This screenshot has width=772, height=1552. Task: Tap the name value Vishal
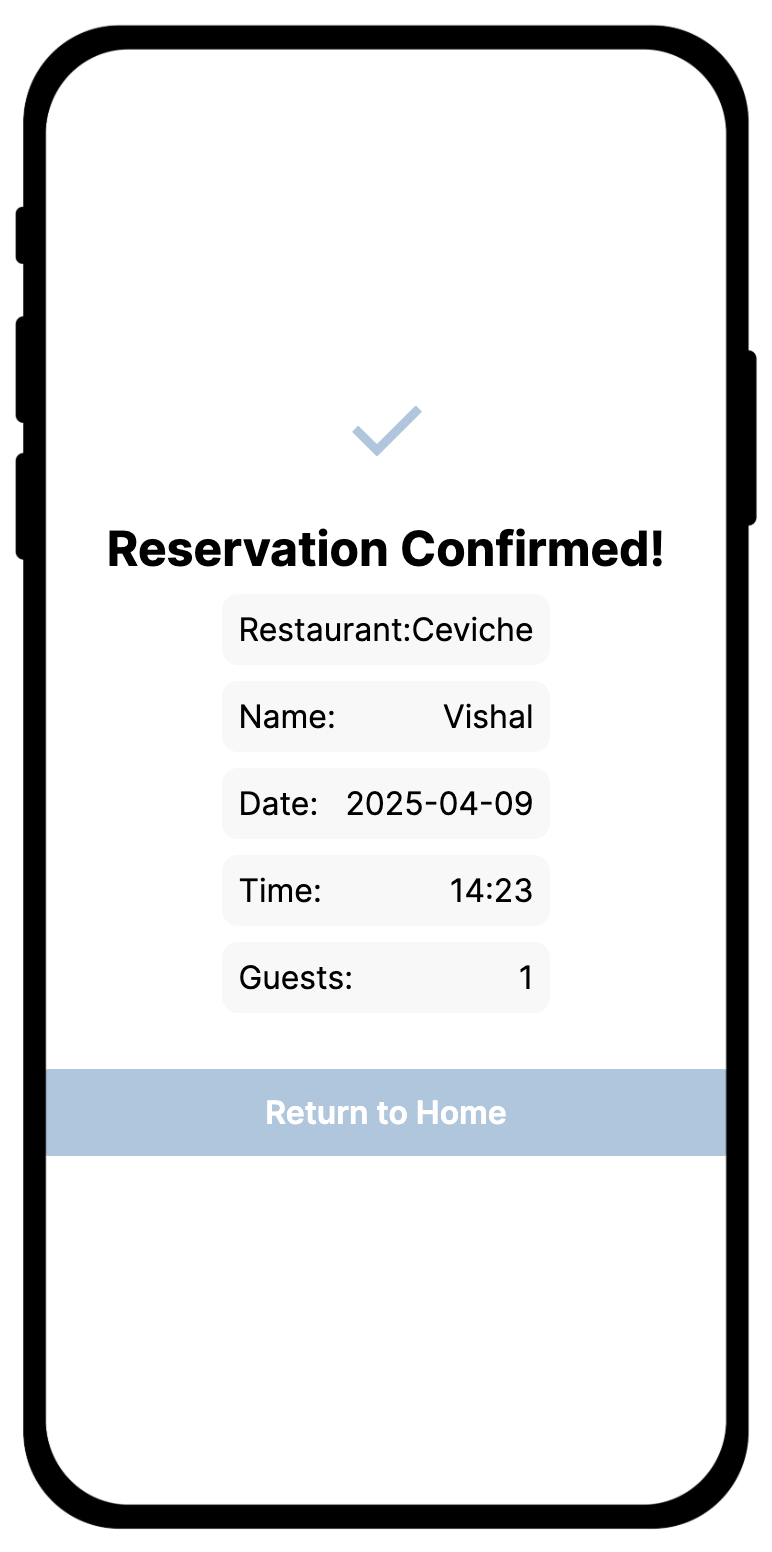coord(488,716)
